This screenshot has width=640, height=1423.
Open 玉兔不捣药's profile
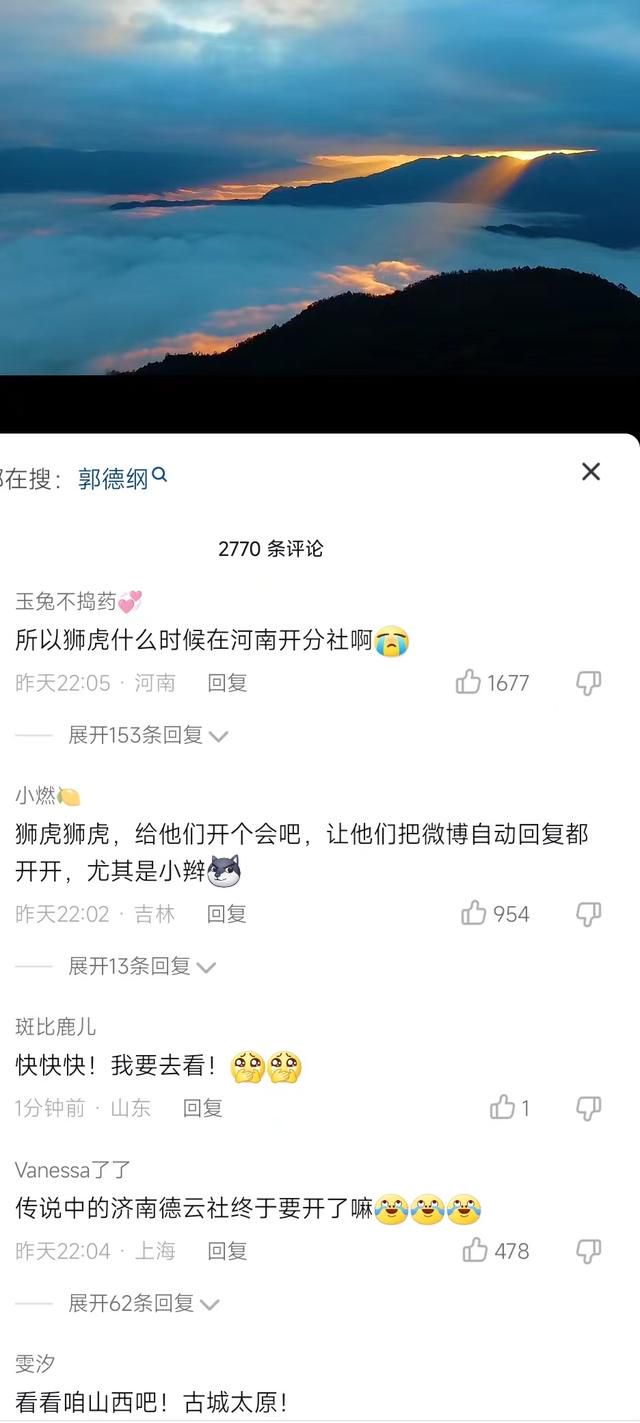pyautogui.click(x=66, y=601)
